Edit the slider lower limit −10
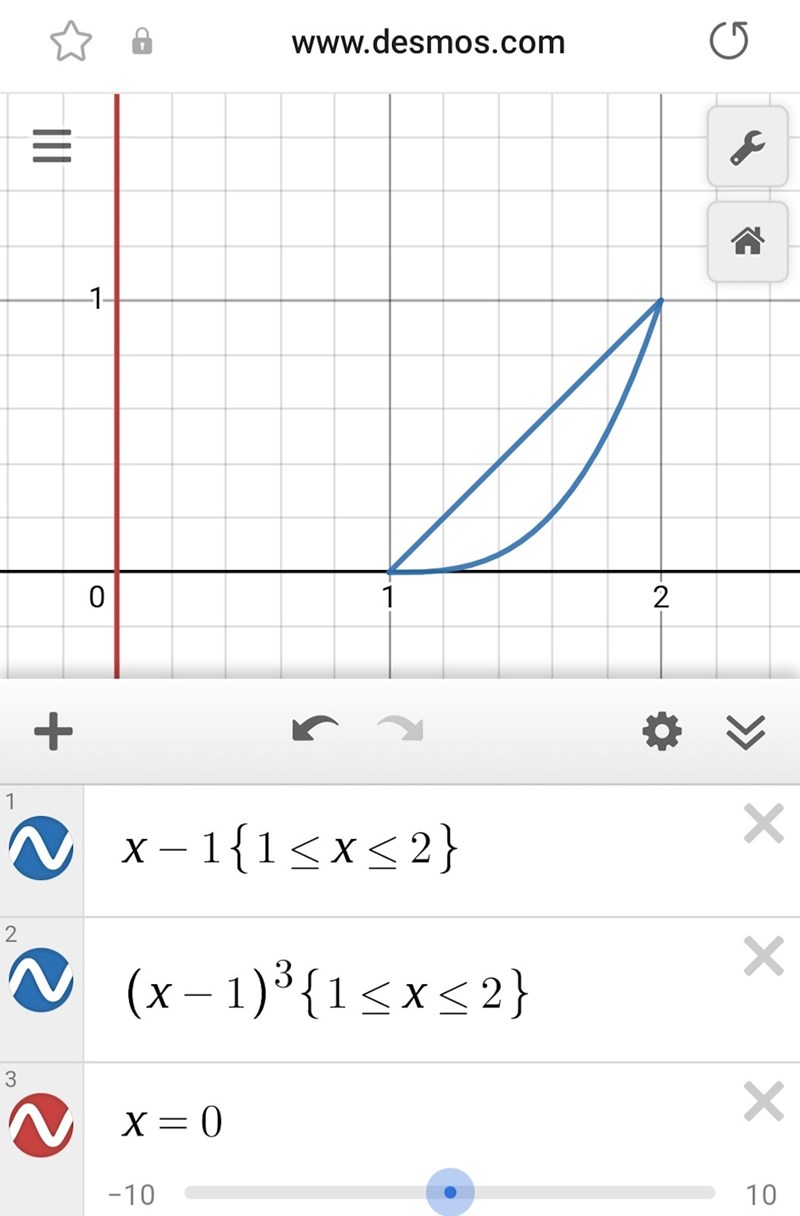This screenshot has width=800, height=1216. tap(131, 1194)
